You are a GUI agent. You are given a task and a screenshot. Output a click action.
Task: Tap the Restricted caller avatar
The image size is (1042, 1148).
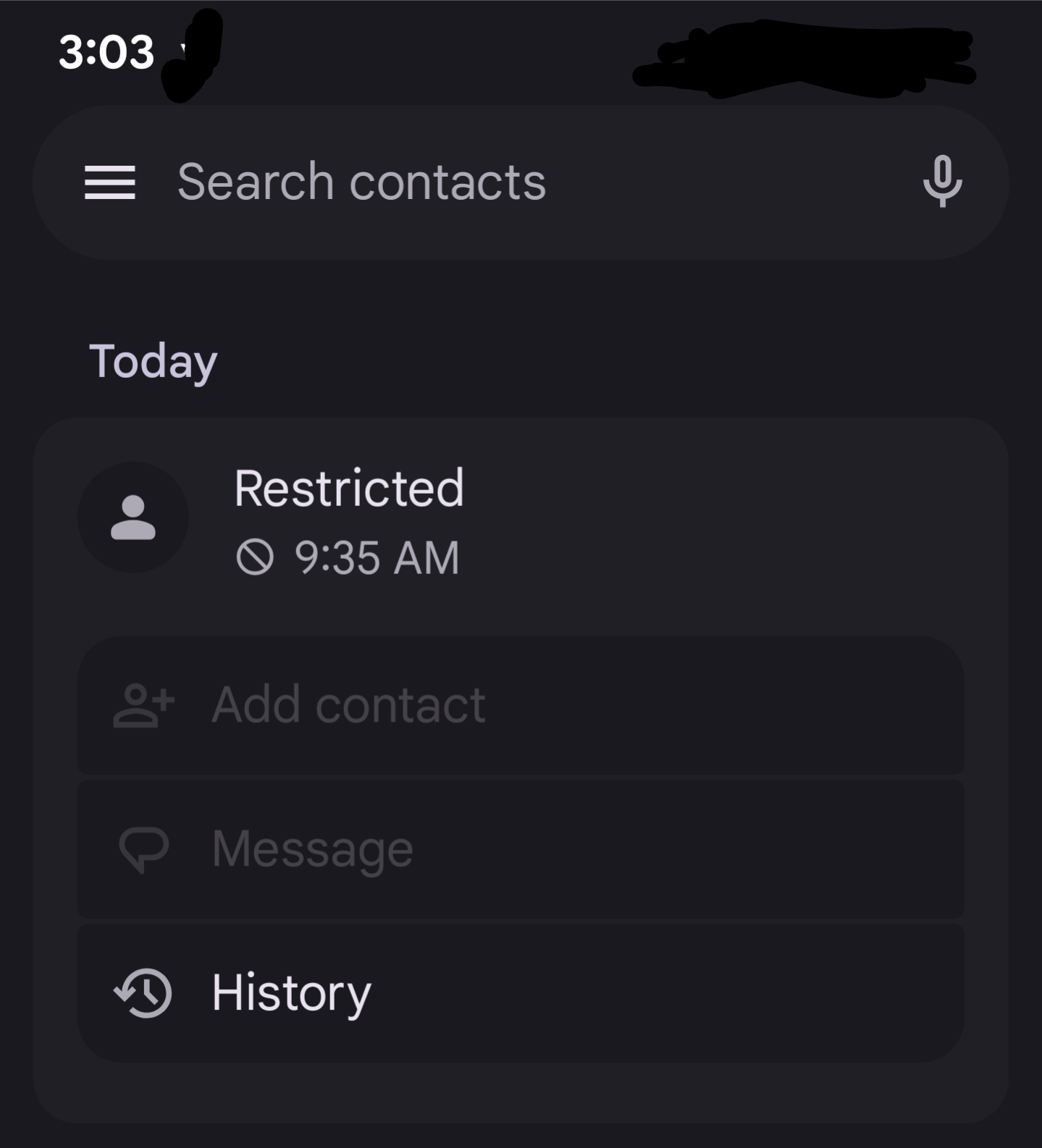133,518
